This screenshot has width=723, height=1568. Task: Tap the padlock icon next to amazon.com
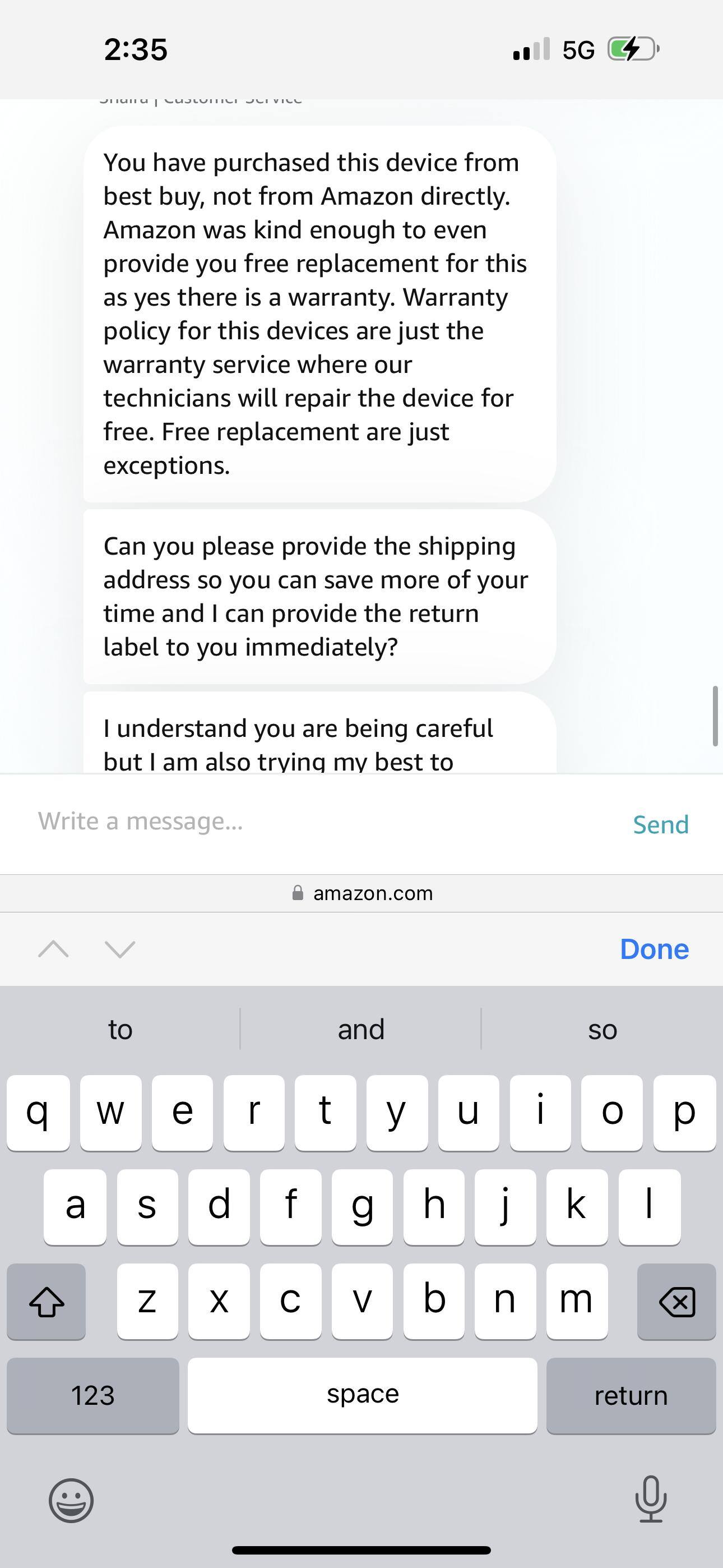298,893
